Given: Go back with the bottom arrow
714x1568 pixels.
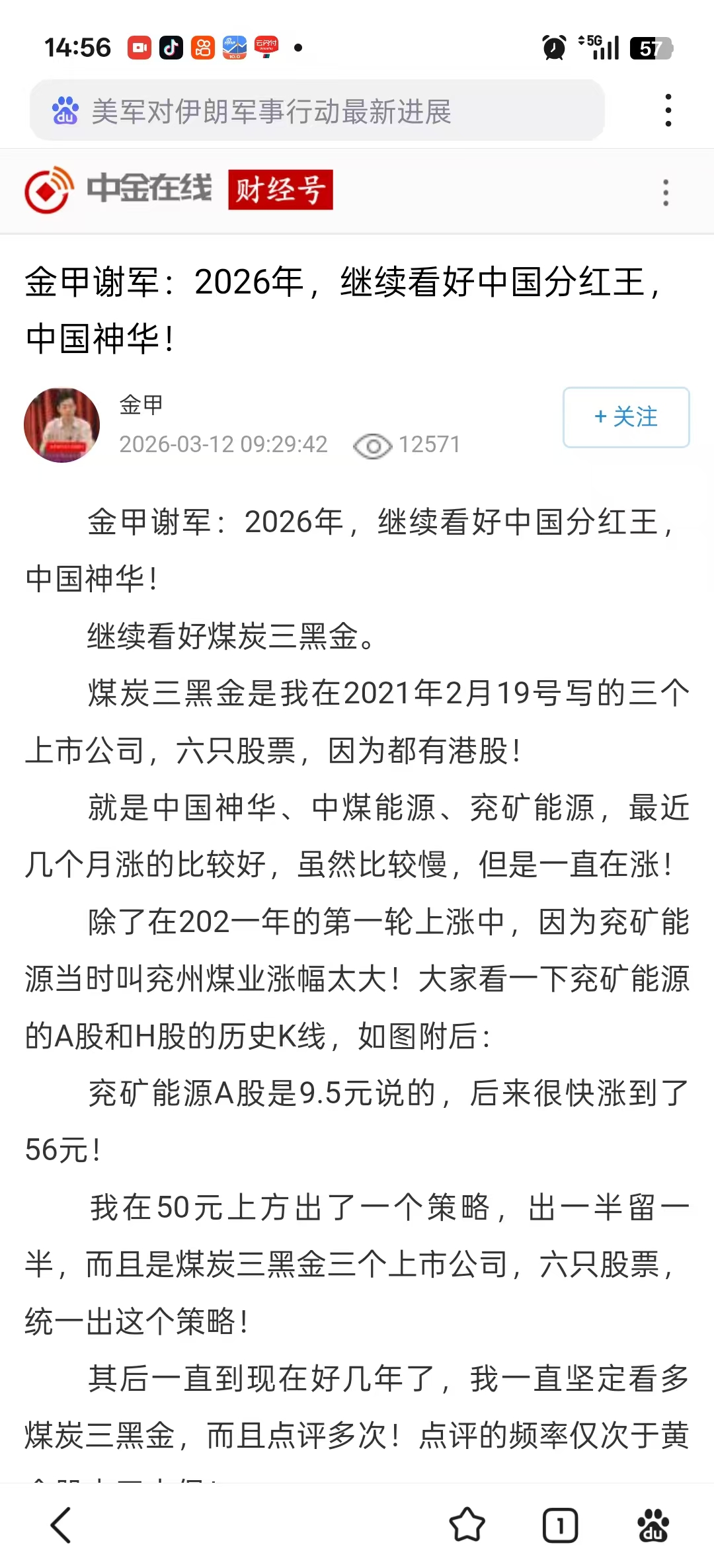Looking at the screenshot, I should (61, 1525).
